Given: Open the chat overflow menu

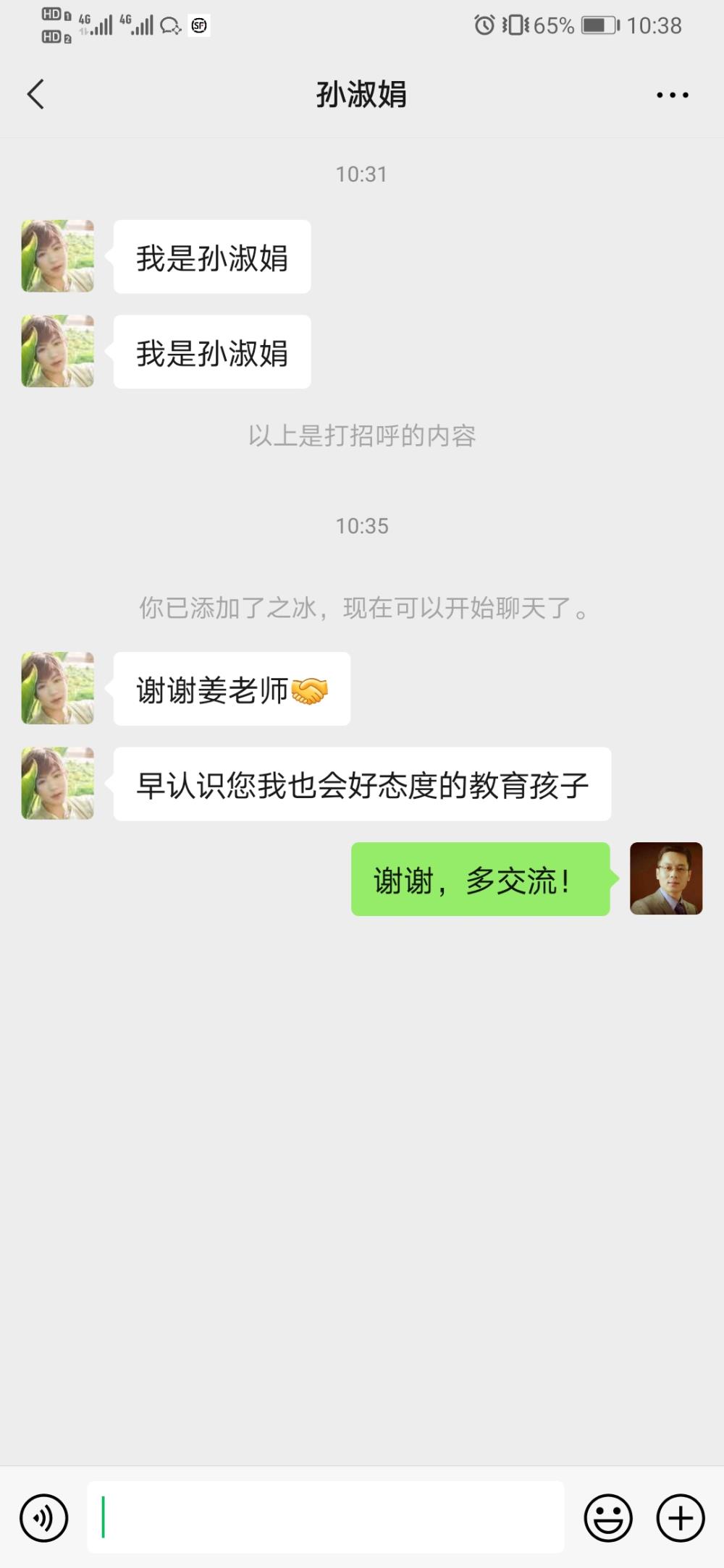Looking at the screenshot, I should click(x=672, y=95).
